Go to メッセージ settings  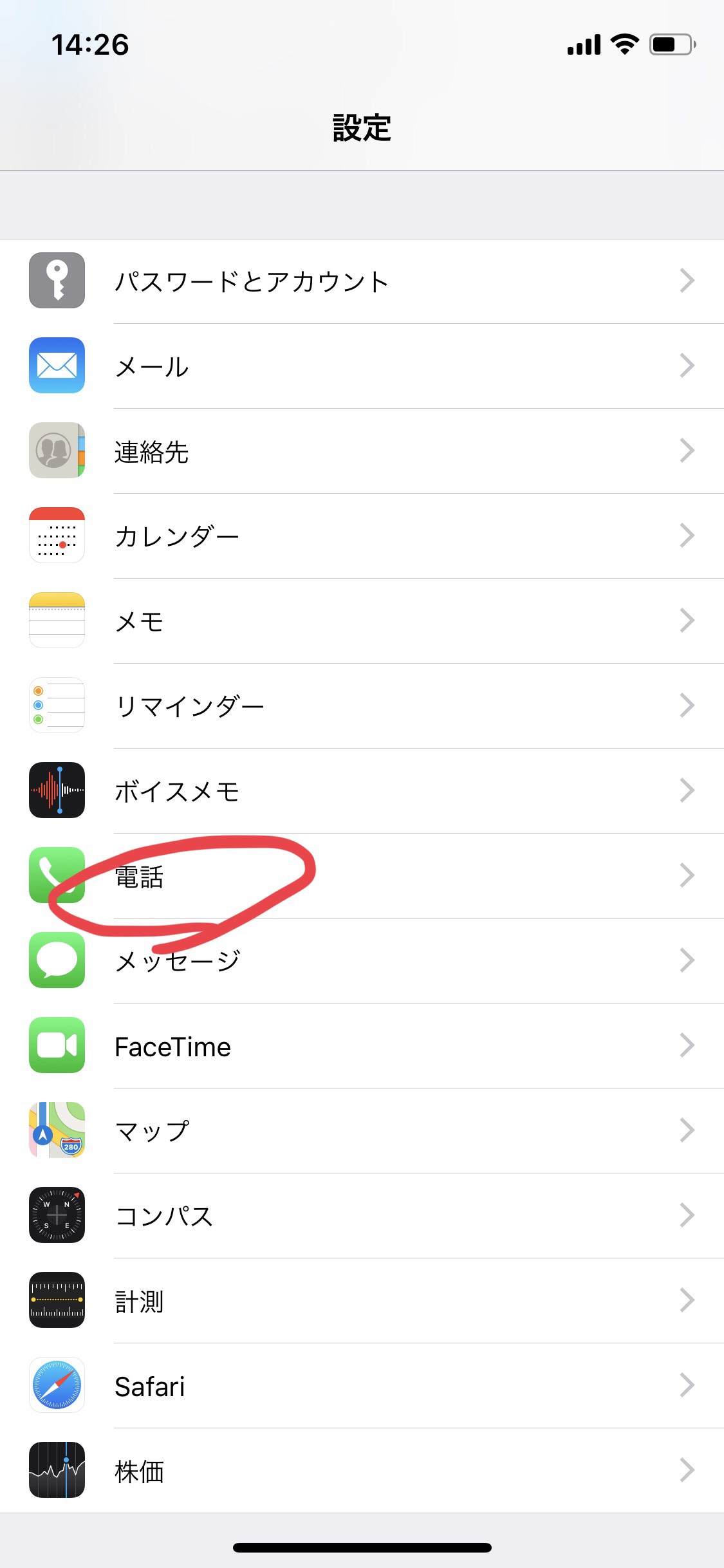(362, 961)
